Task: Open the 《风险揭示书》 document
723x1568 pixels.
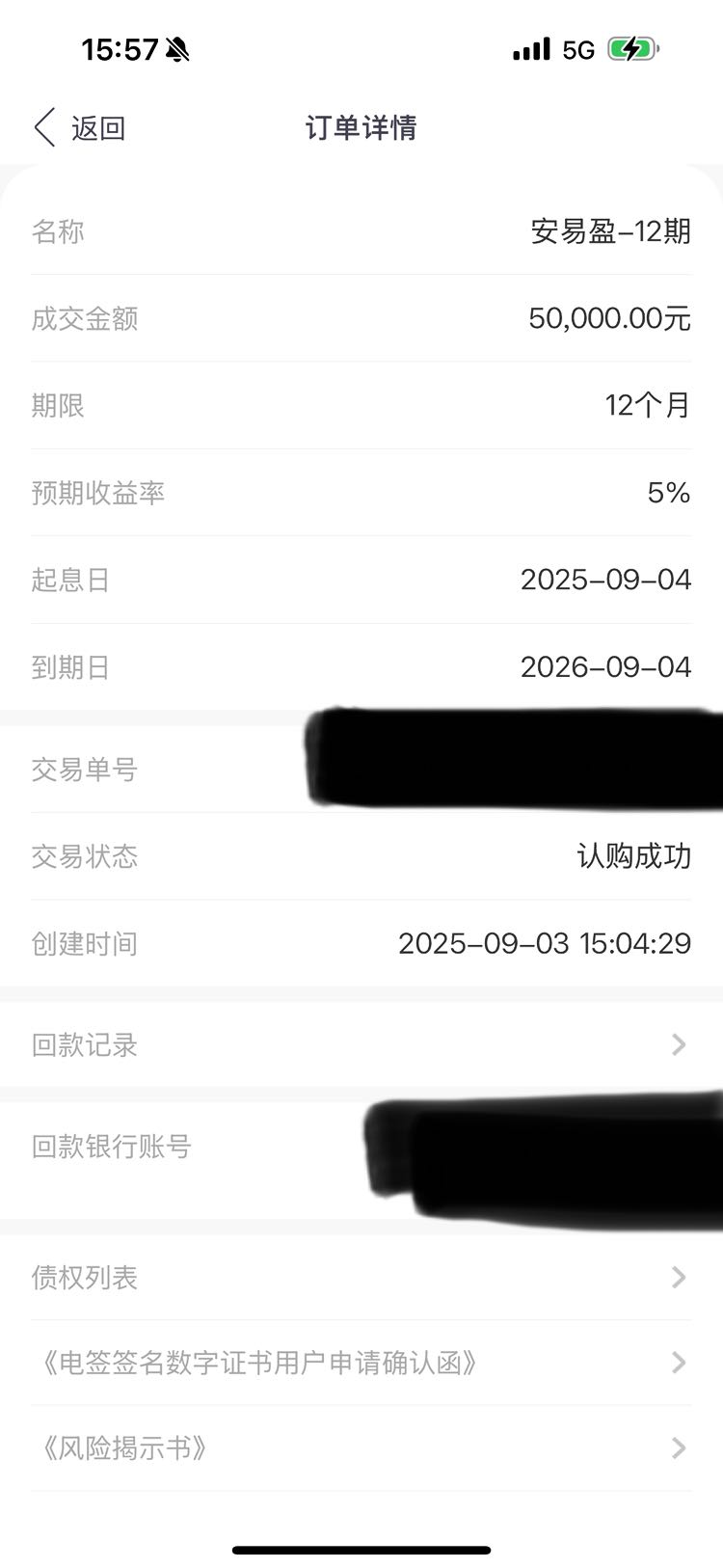Action: (x=361, y=1448)
